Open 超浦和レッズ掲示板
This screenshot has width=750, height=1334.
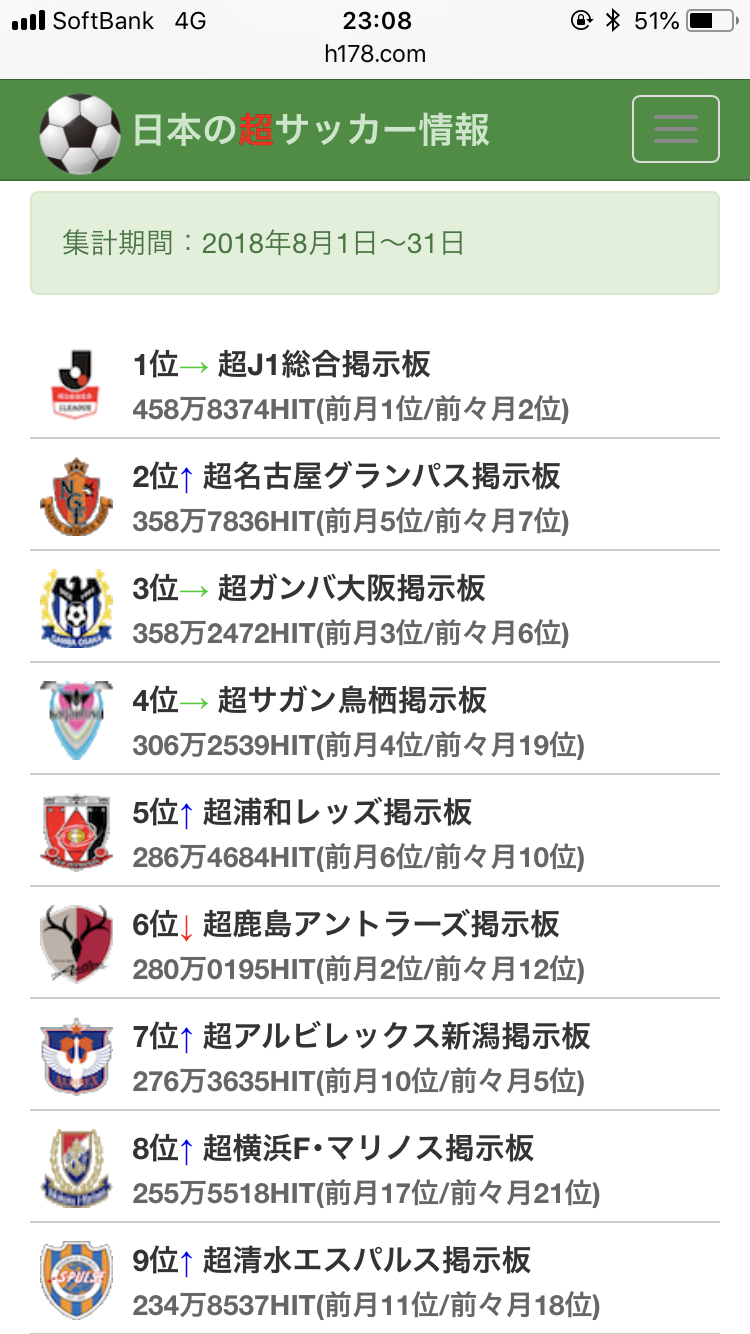375,831
